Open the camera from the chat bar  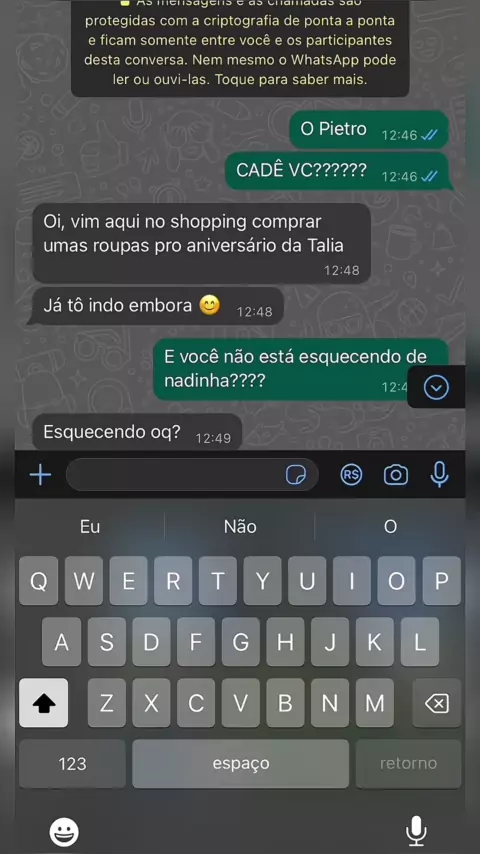pos(396,475)
